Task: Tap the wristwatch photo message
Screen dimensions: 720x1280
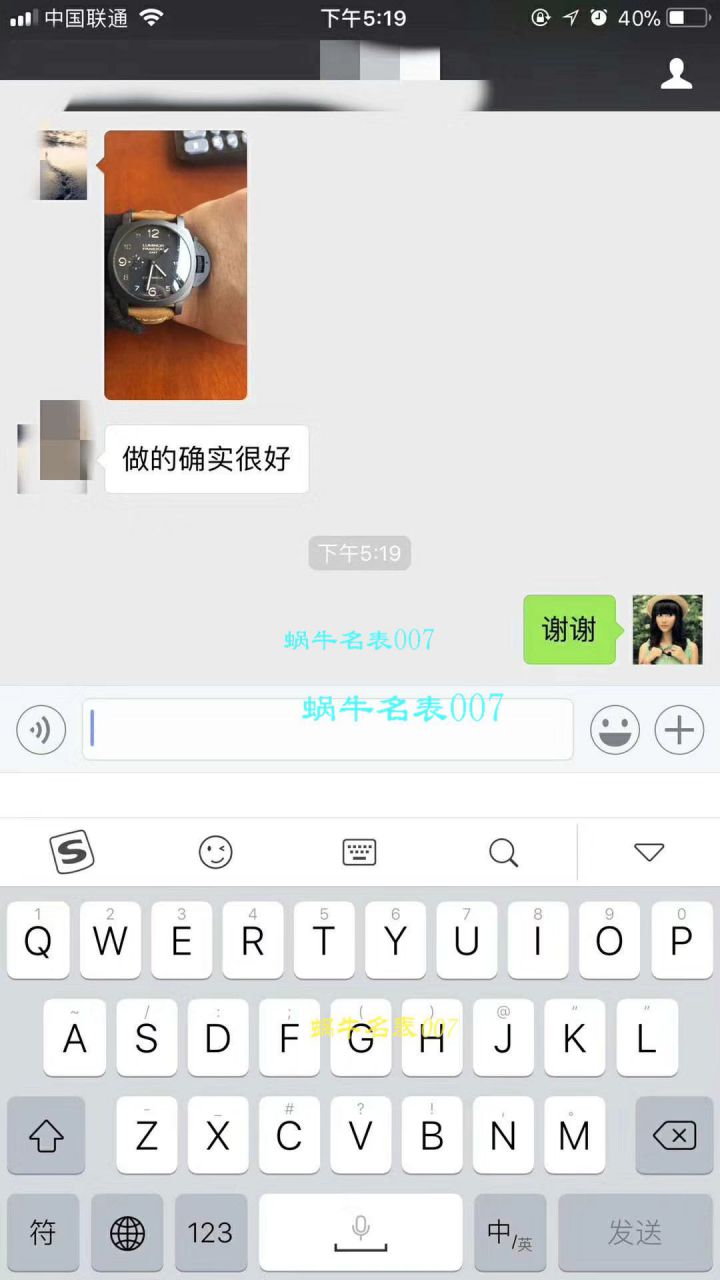Action: (x=175, y=263)
